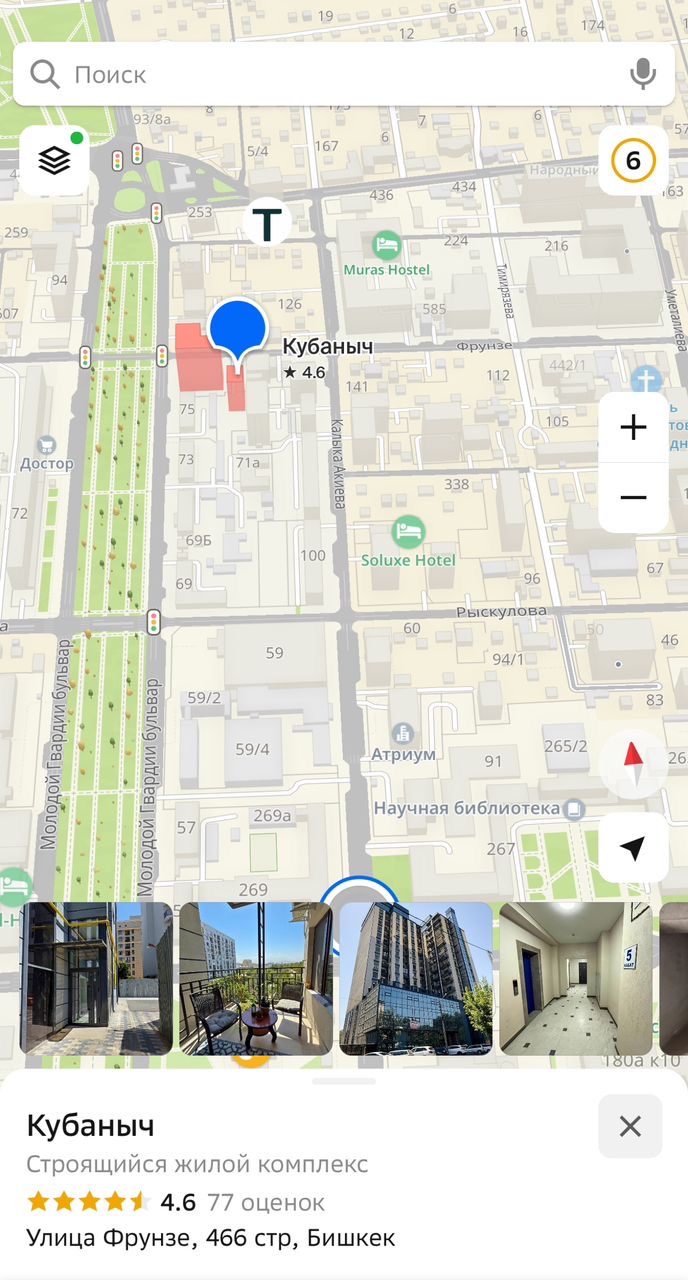This screenshot has height=1280, width=688.
Task: Open the glass entrance photo
Action: click(96, 979)
